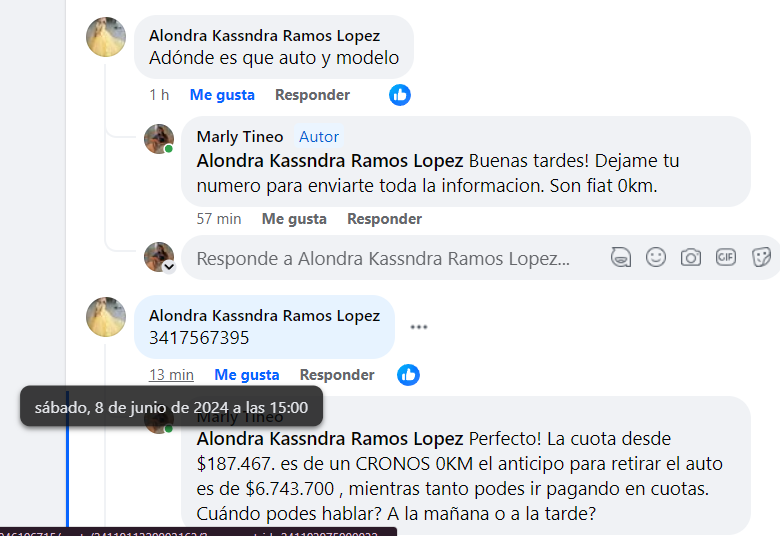Open the sticker picker in reply box
This screenshot has height=536, width=780.
pyautogui.click(x=761, y=258)
